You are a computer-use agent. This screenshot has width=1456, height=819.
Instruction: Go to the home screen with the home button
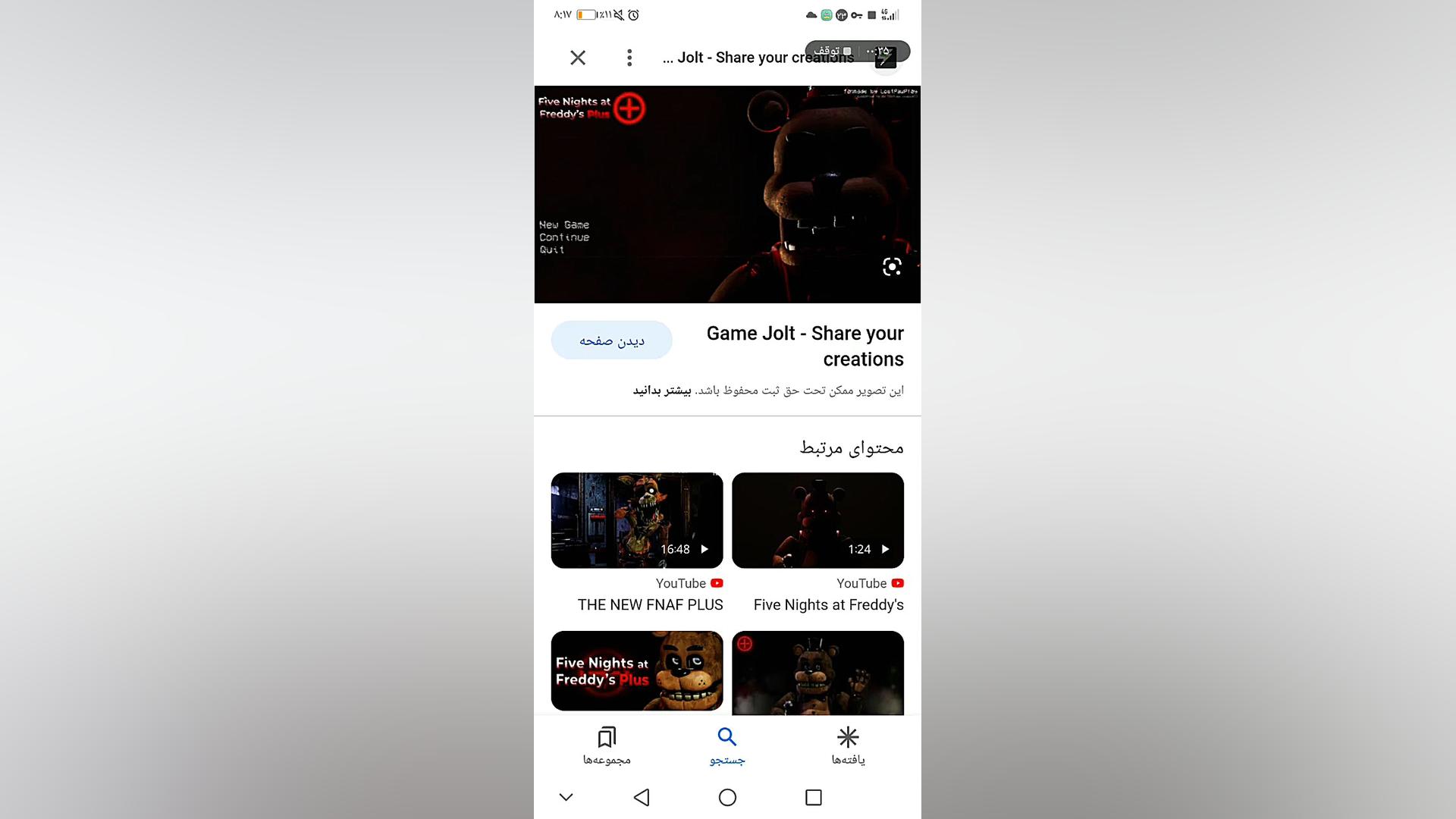[727, 797]
